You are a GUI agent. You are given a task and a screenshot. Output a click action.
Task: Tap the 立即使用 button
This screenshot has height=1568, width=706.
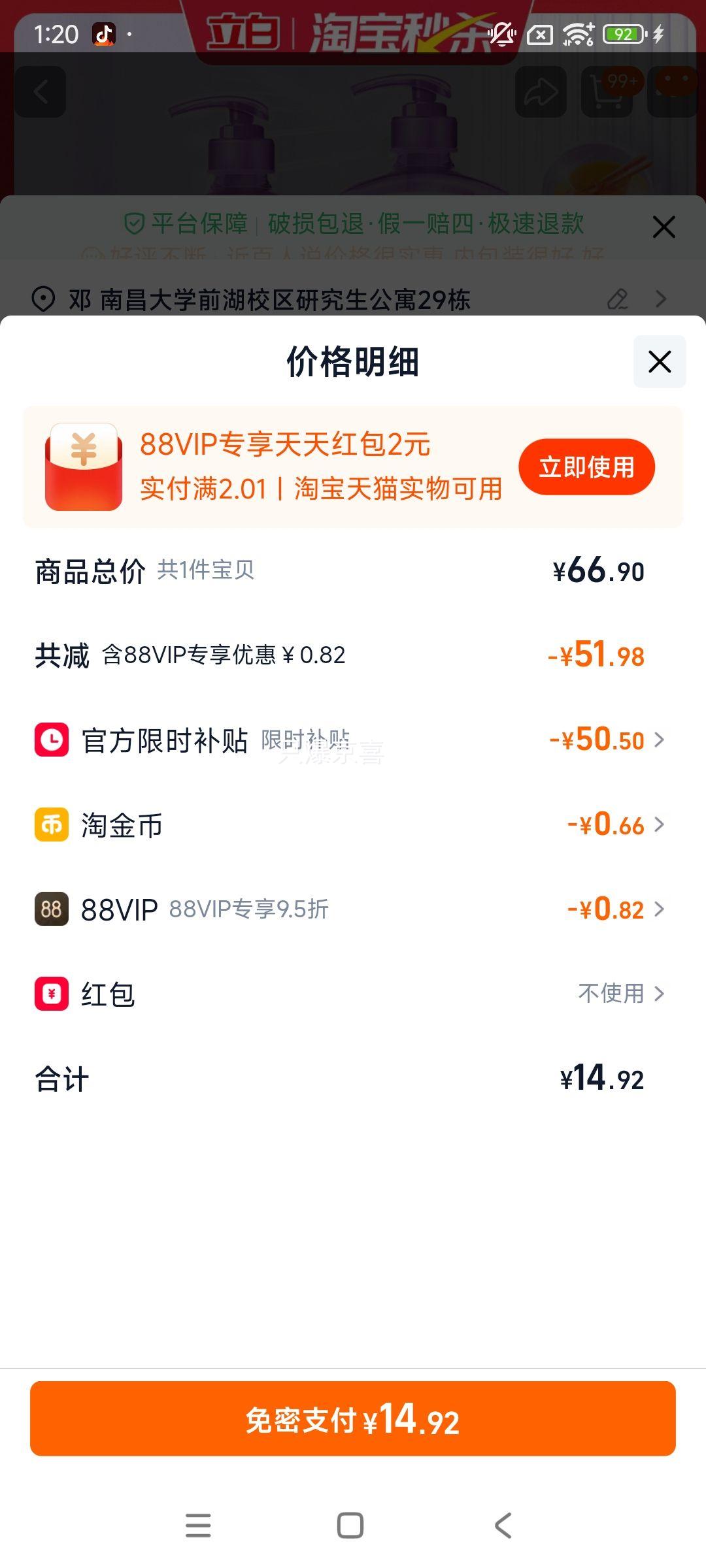click(586, 466)
